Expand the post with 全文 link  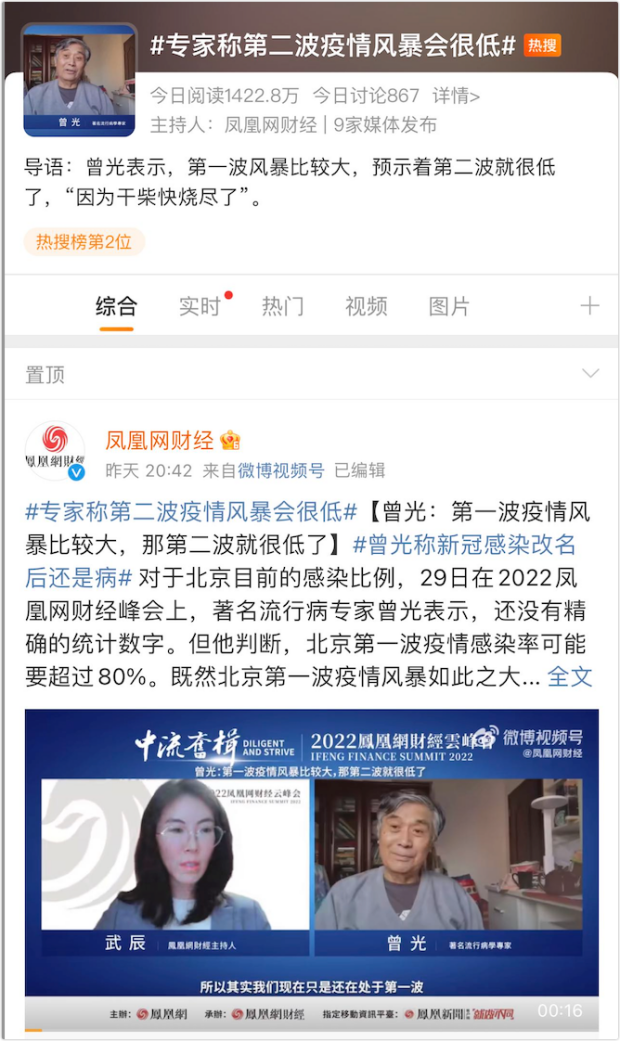570,677
